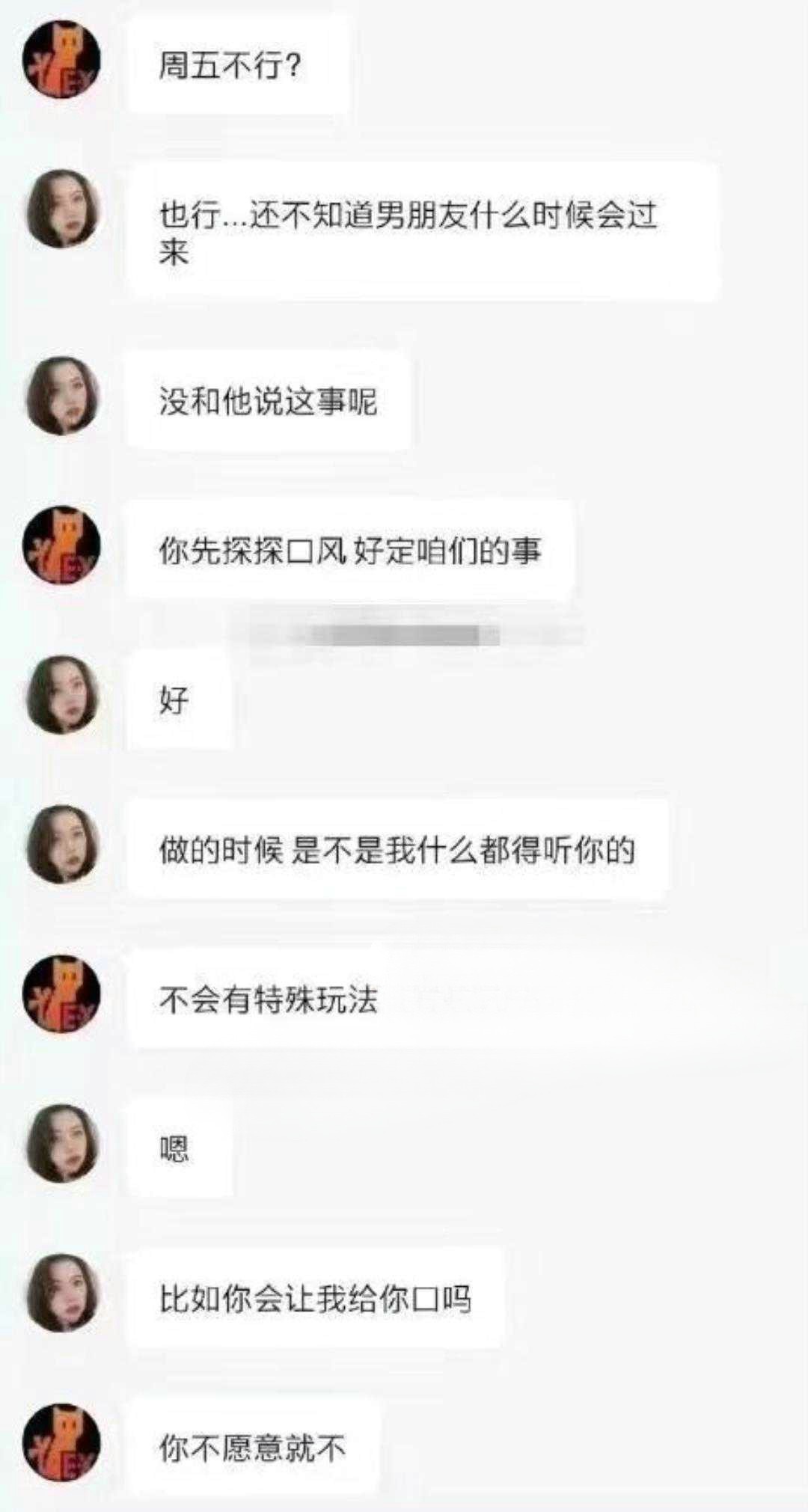
Task: Open the girl's avatar next to 好
Action: (x=63, y=695)
